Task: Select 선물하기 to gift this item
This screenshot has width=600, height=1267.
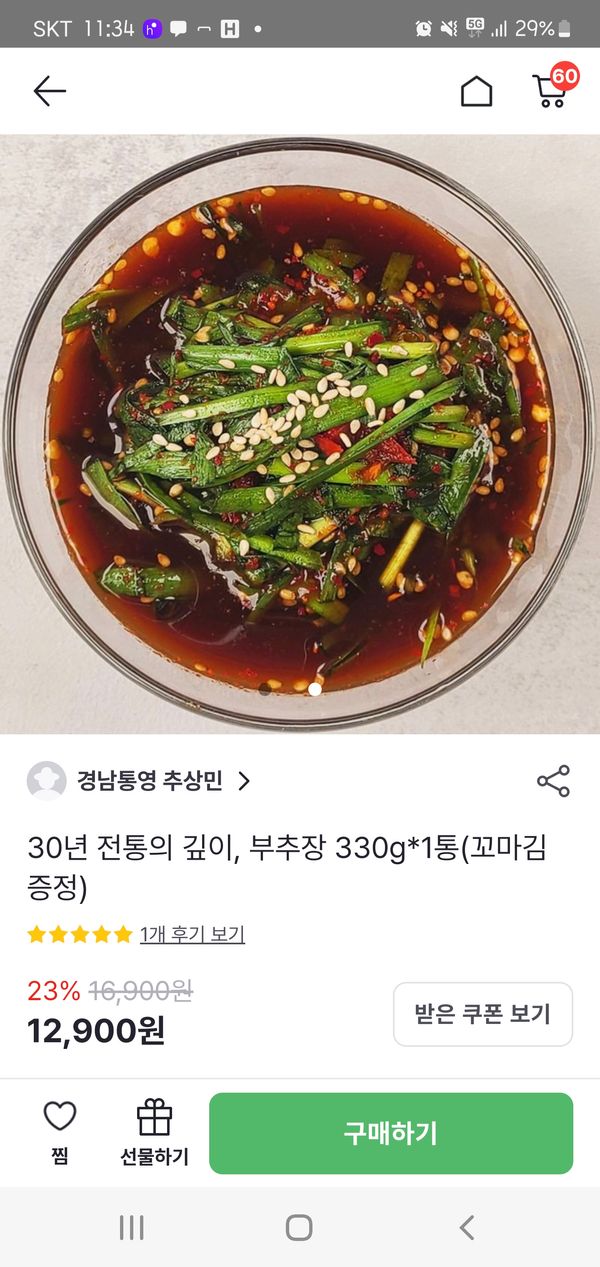Action: point(154,1133)
